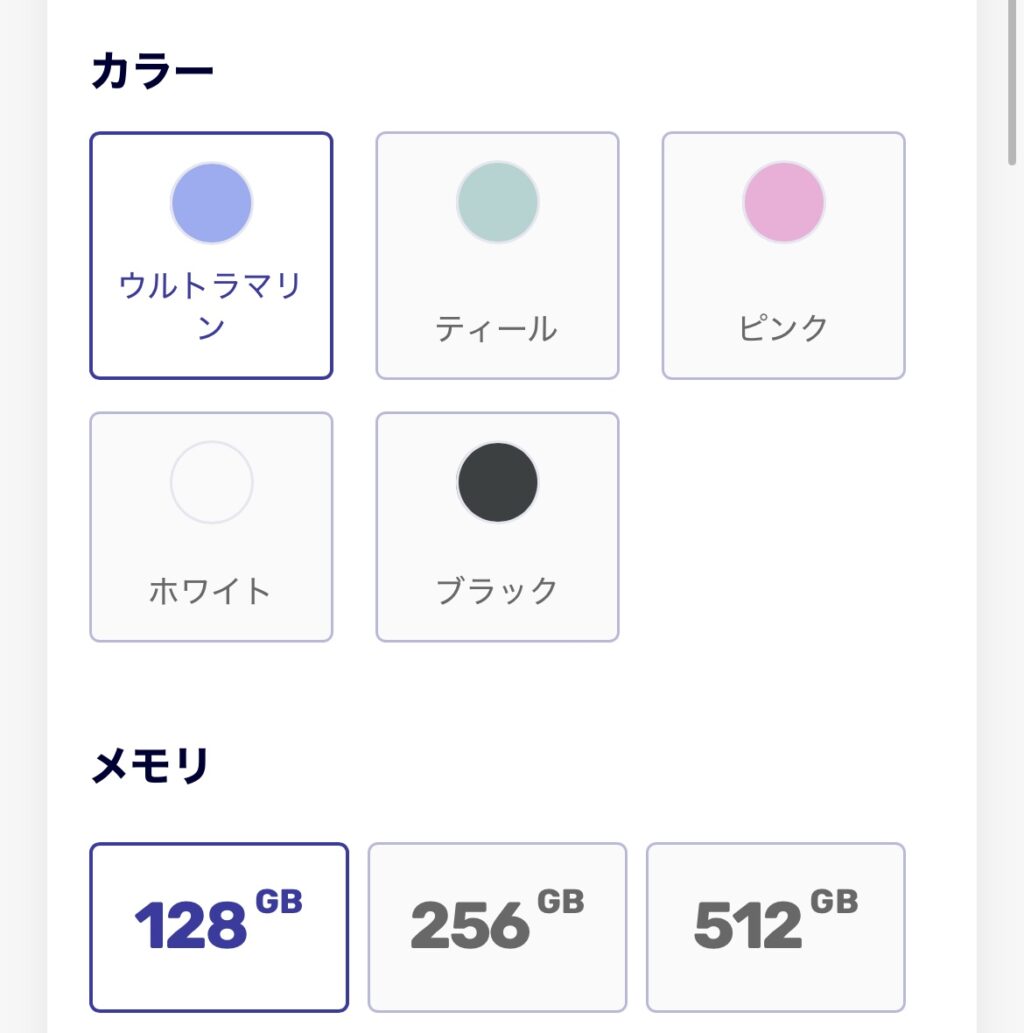Click the ウルトラマリン color card
1024x1033 pixels.
point(211,255)
